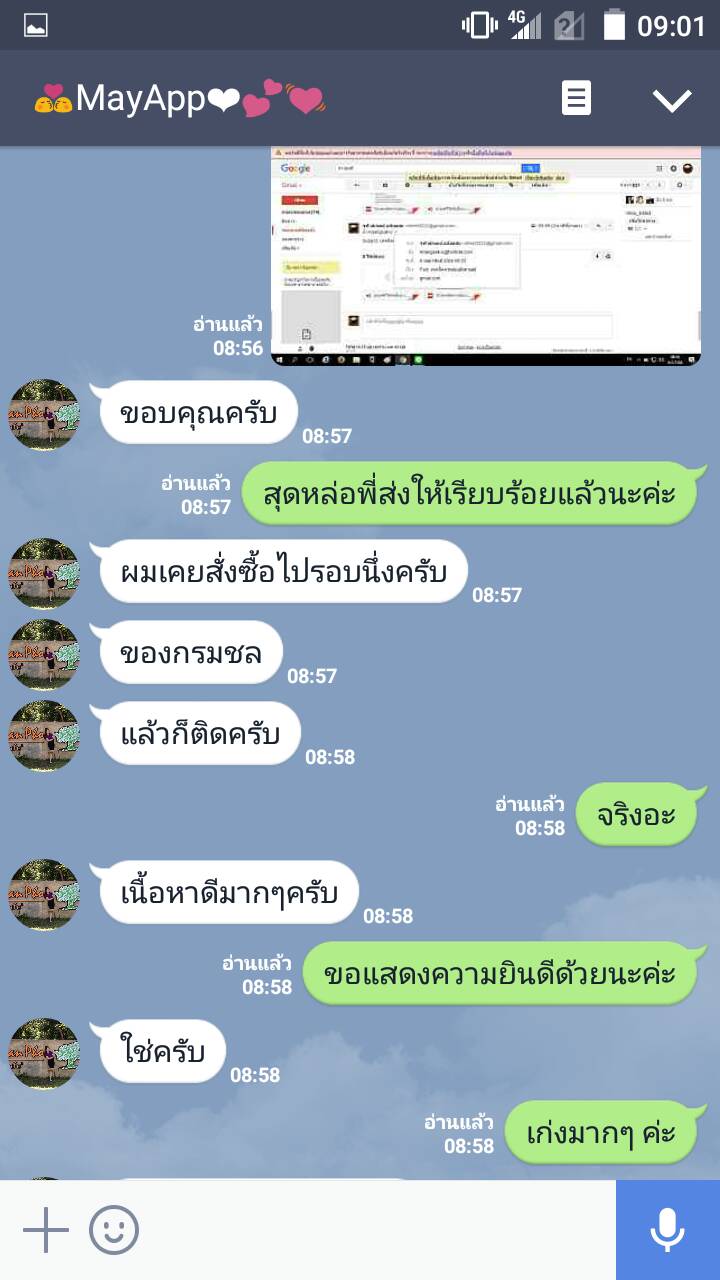The width and height of the screenshot is (720, 1280).
Task: Open the shared Gmail screenshot image
Action: [x=485, y=257]
